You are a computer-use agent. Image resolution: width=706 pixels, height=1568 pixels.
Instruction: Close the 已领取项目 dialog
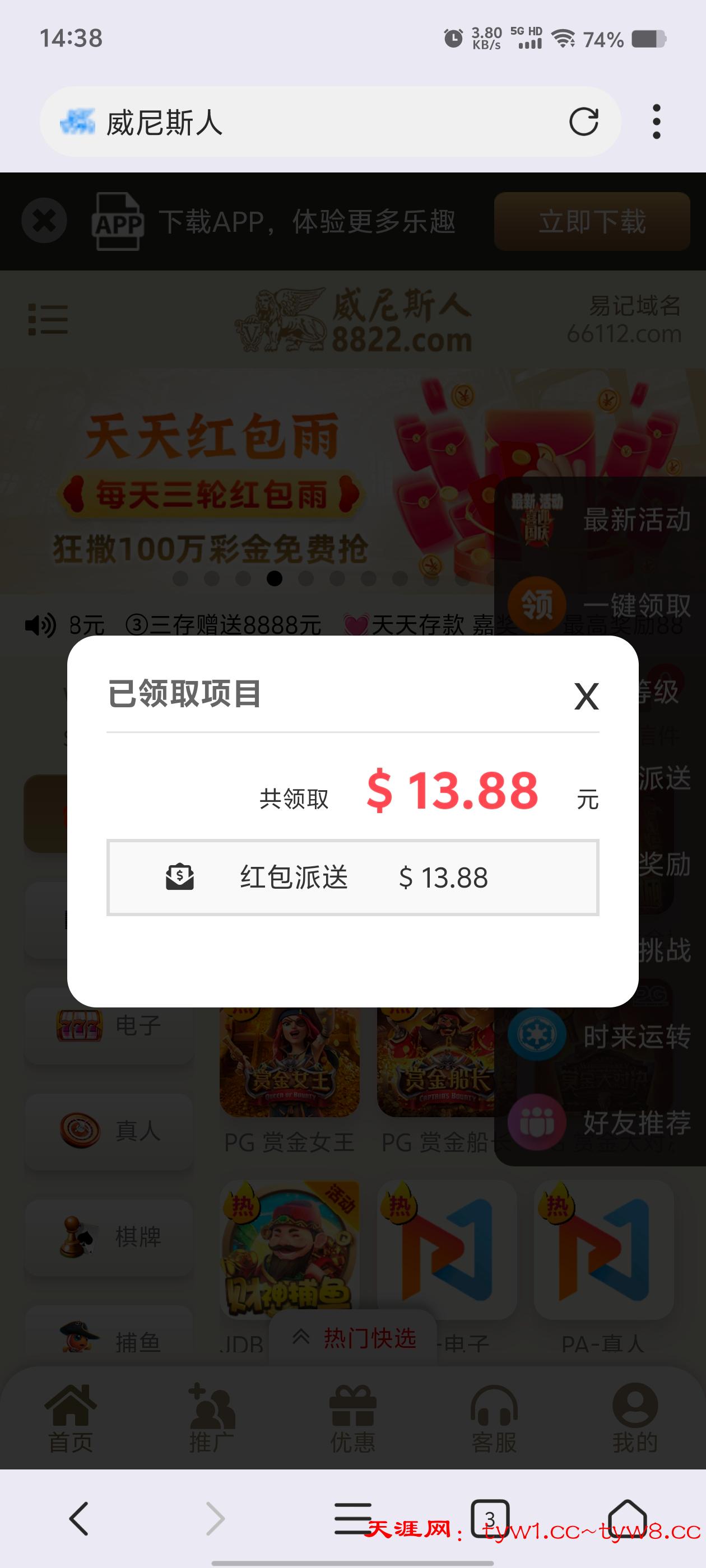tap(586, 696)
